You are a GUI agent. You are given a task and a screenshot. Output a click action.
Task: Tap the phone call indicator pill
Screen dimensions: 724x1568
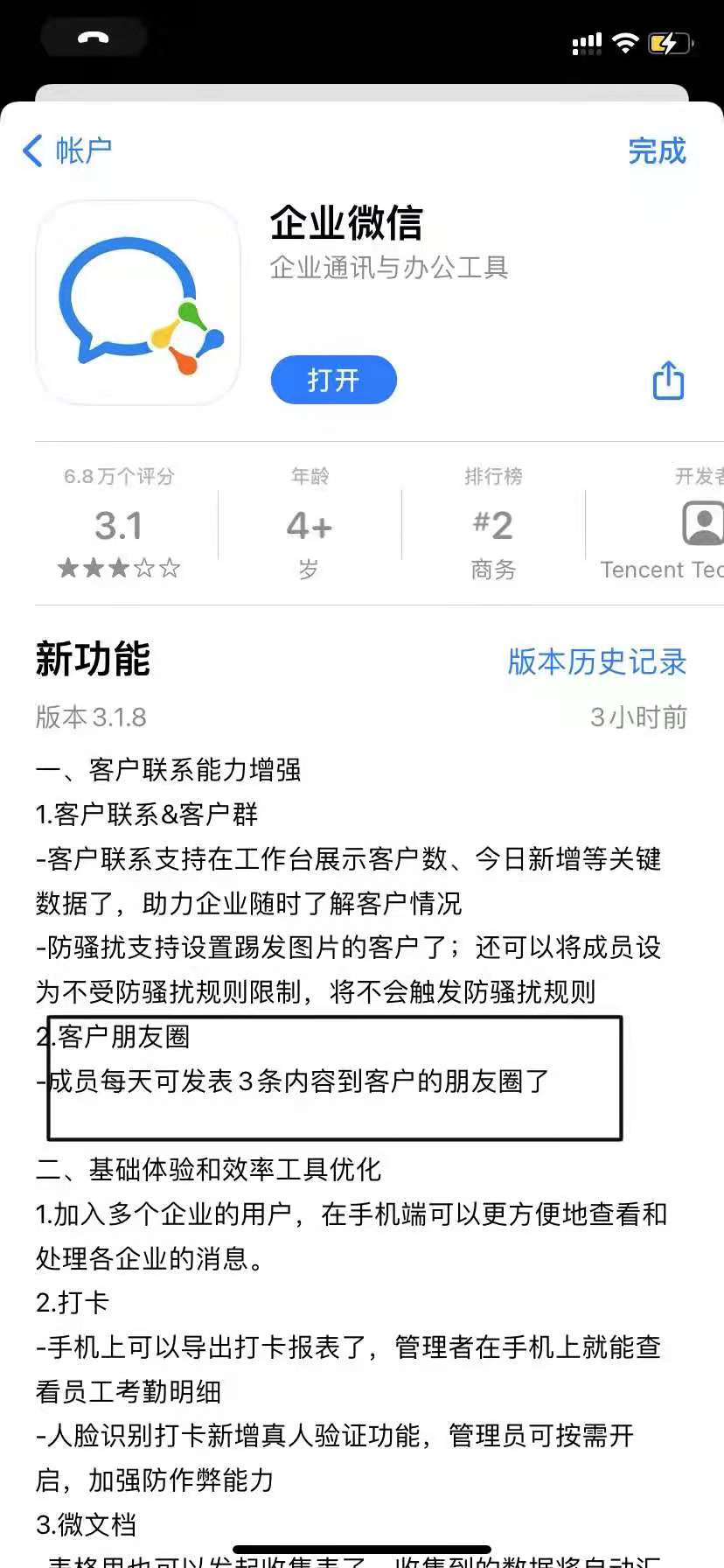[x=93, y=38]
